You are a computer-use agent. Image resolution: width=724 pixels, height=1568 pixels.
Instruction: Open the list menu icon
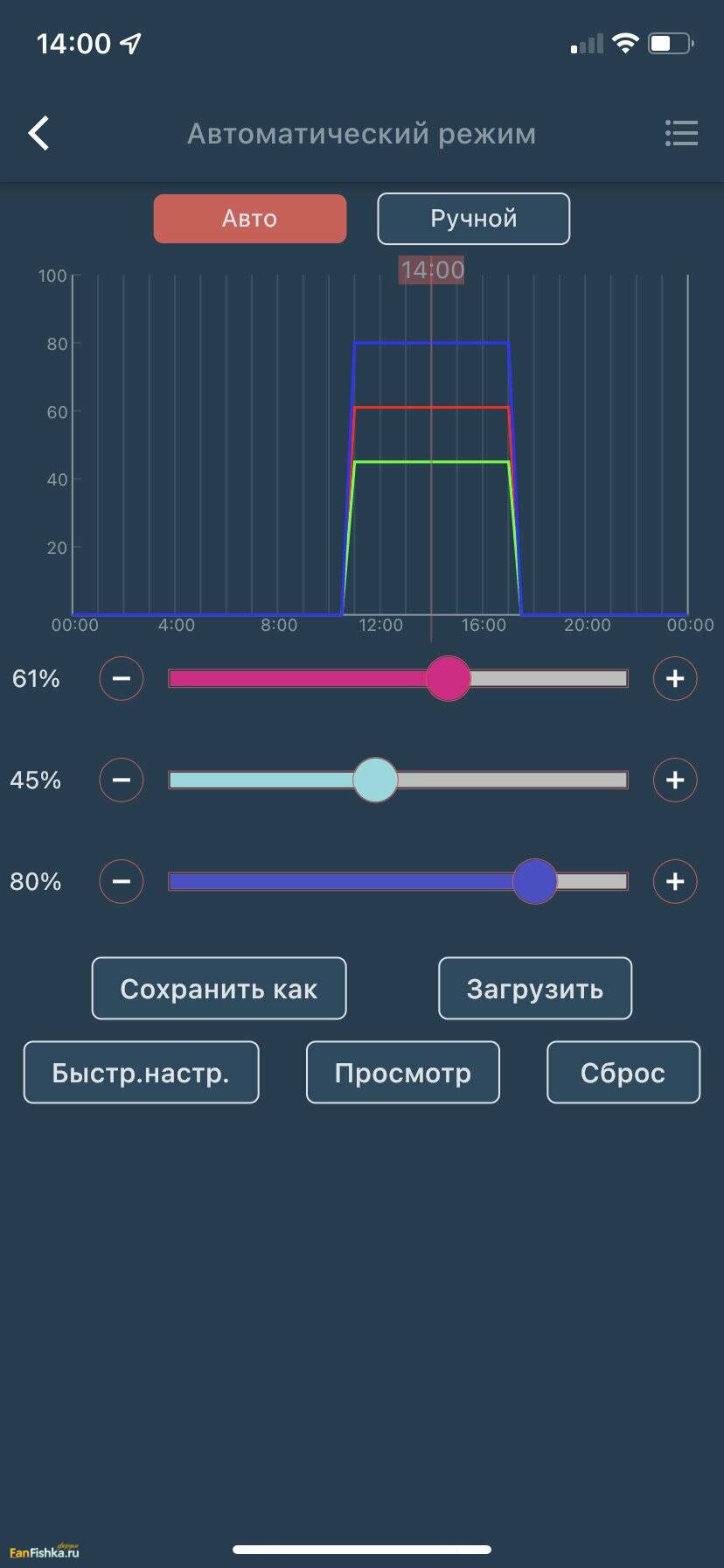[681, 133]
